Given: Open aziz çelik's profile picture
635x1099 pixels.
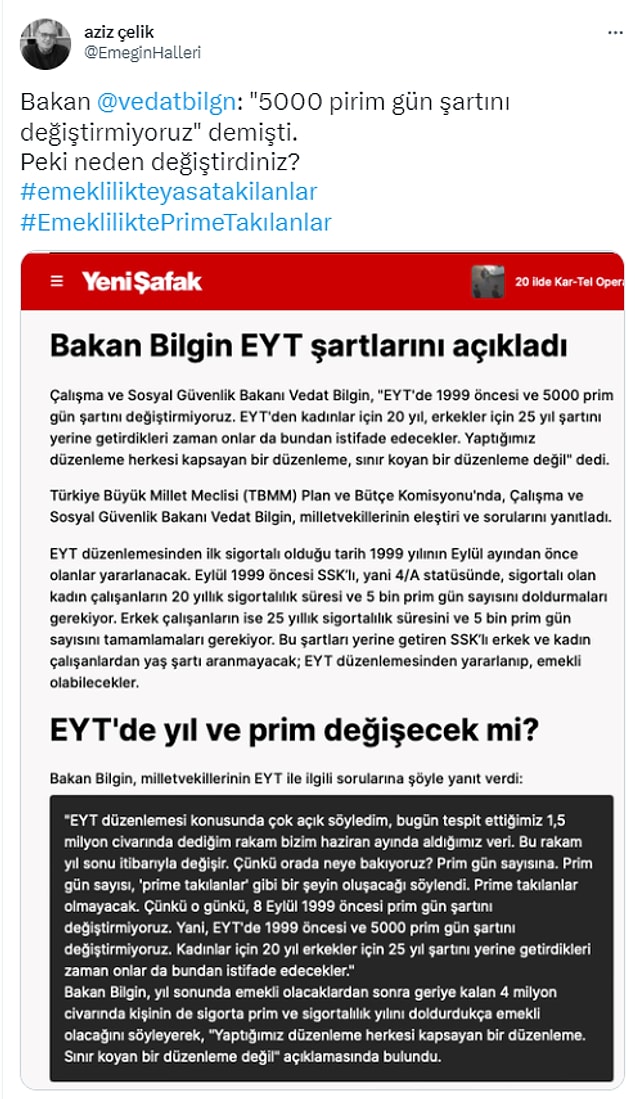Looking at the screenshot, I should (46, 44).
